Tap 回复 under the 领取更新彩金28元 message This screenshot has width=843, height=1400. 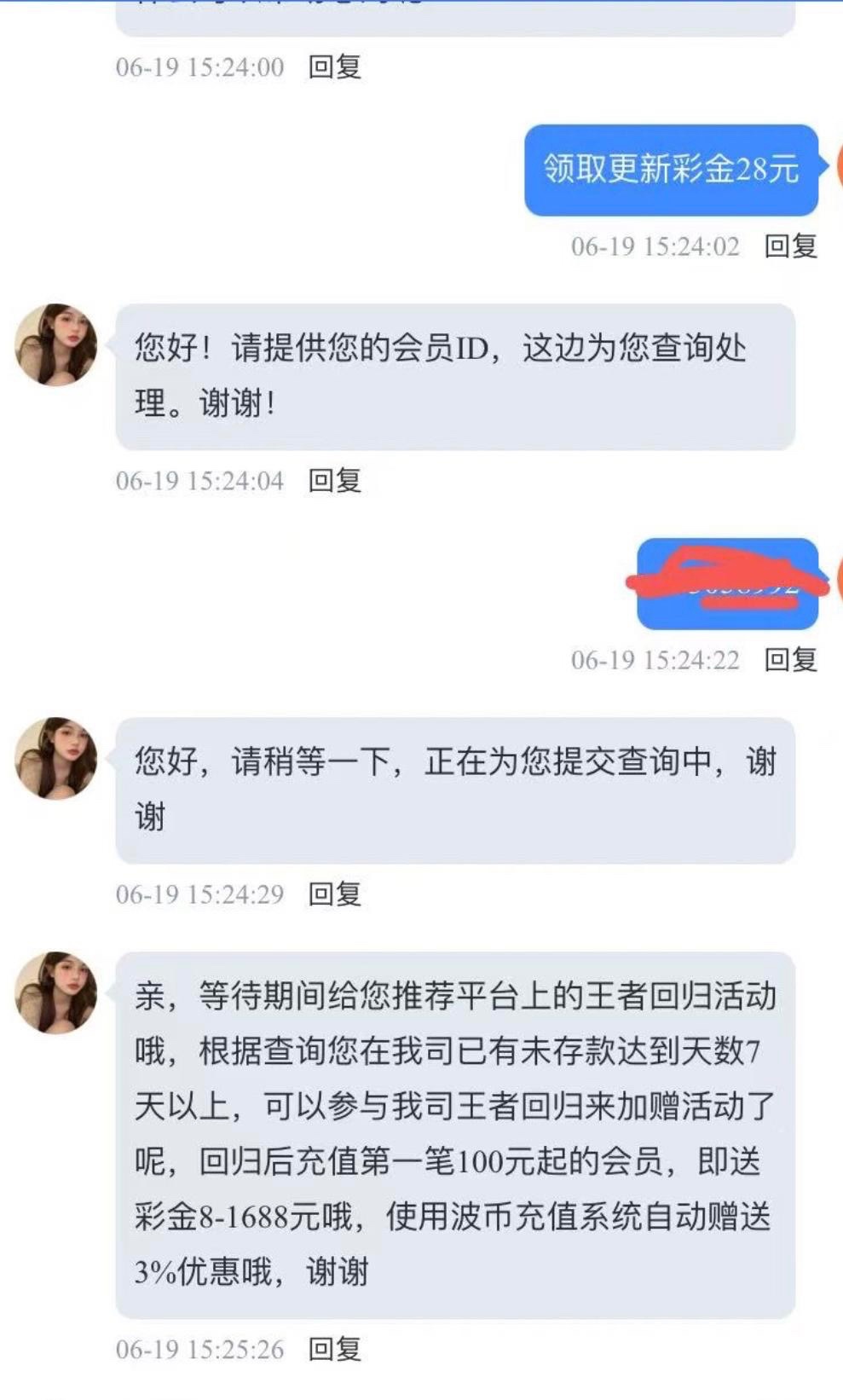pos(790,246)
